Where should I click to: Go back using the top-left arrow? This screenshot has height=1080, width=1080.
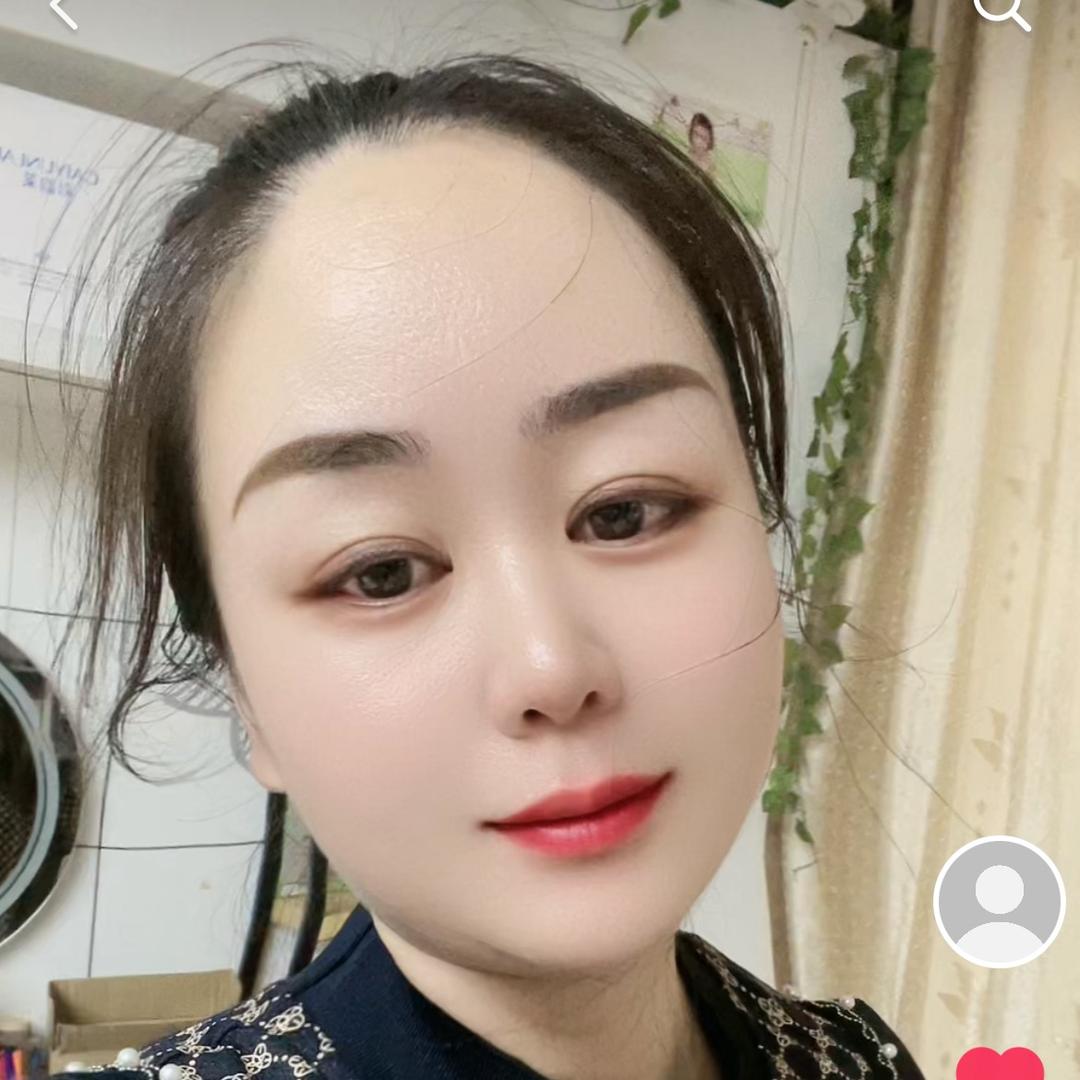click(x=62, y=12)
